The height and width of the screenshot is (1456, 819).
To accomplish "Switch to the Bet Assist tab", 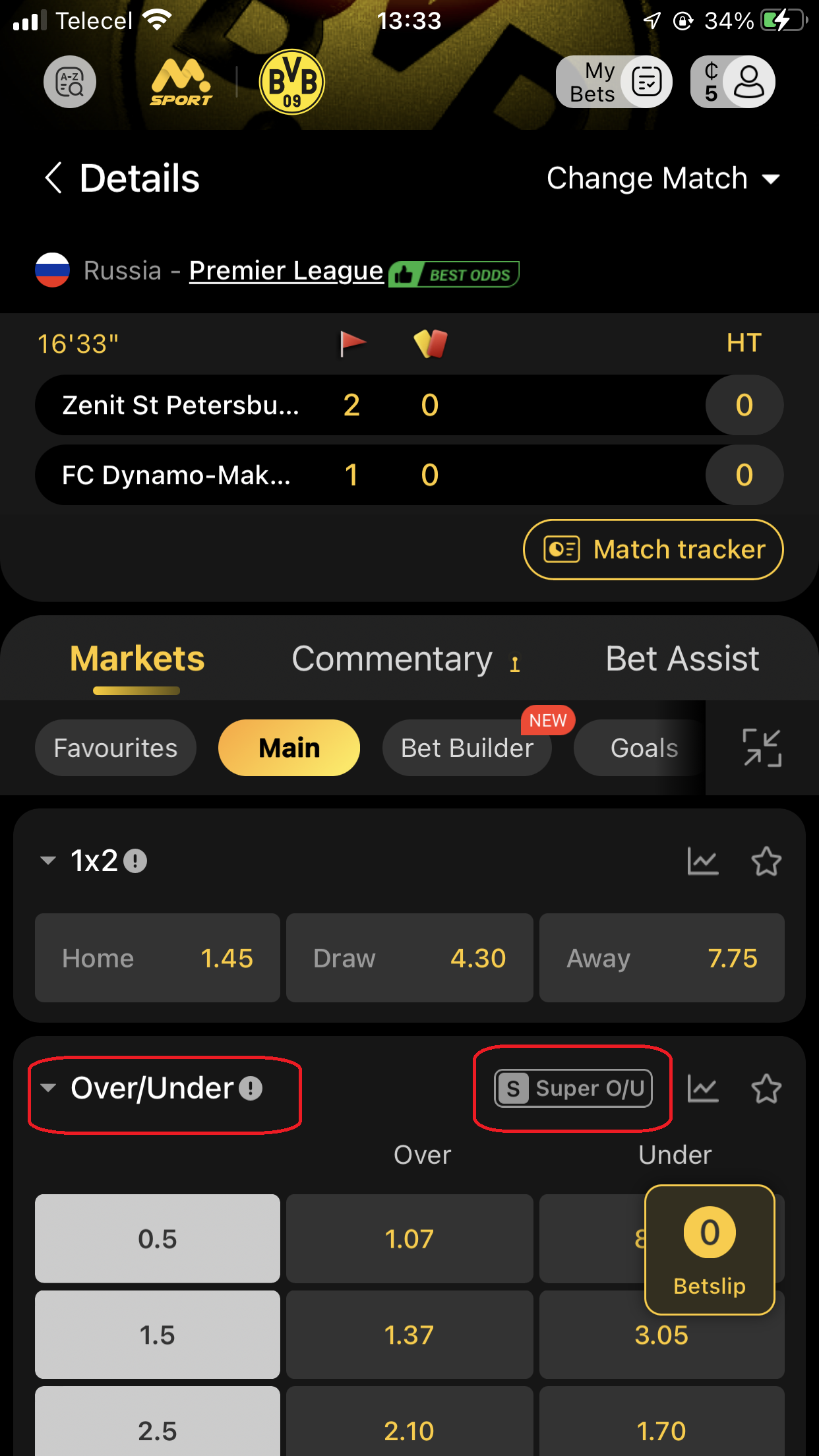I will 682,659.
